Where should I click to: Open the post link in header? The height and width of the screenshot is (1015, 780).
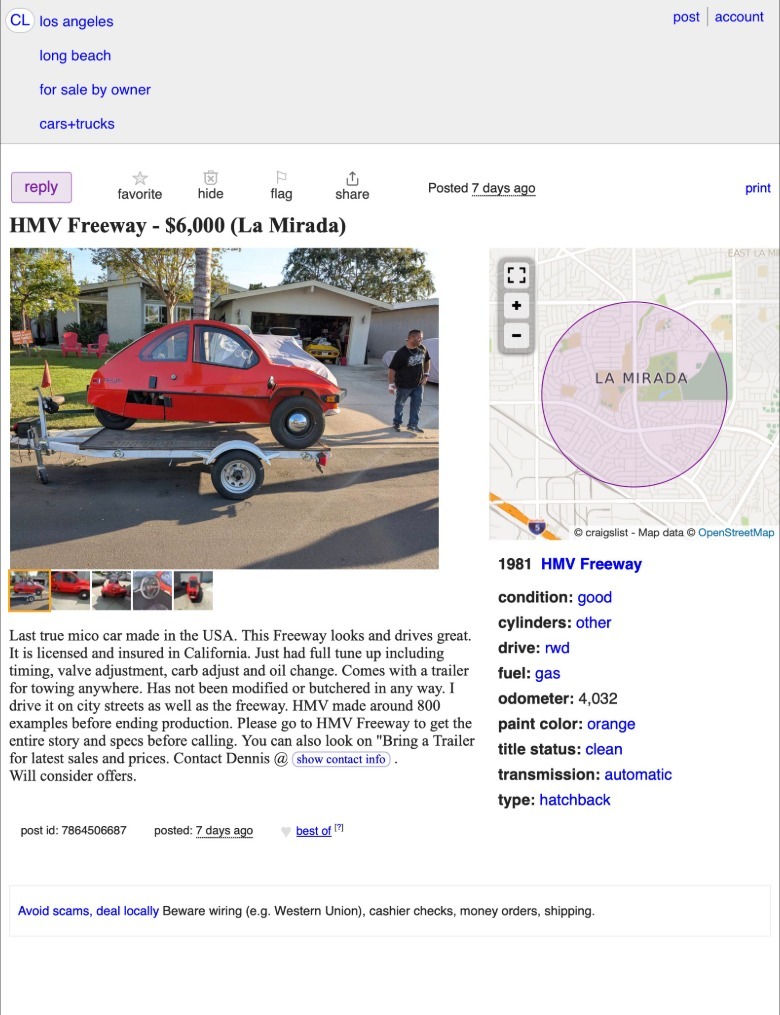[x=686, y=17]
